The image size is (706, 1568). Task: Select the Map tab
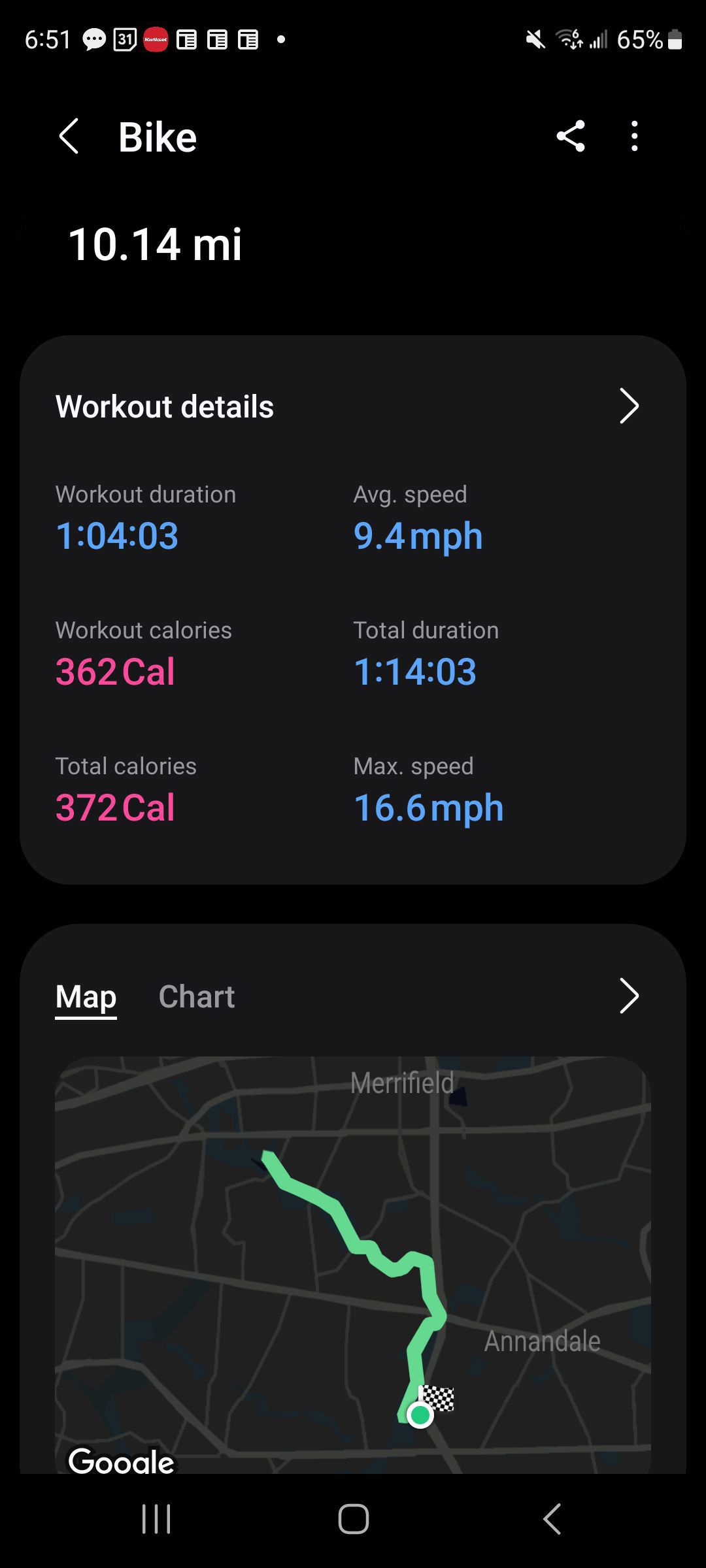point(86,997)
